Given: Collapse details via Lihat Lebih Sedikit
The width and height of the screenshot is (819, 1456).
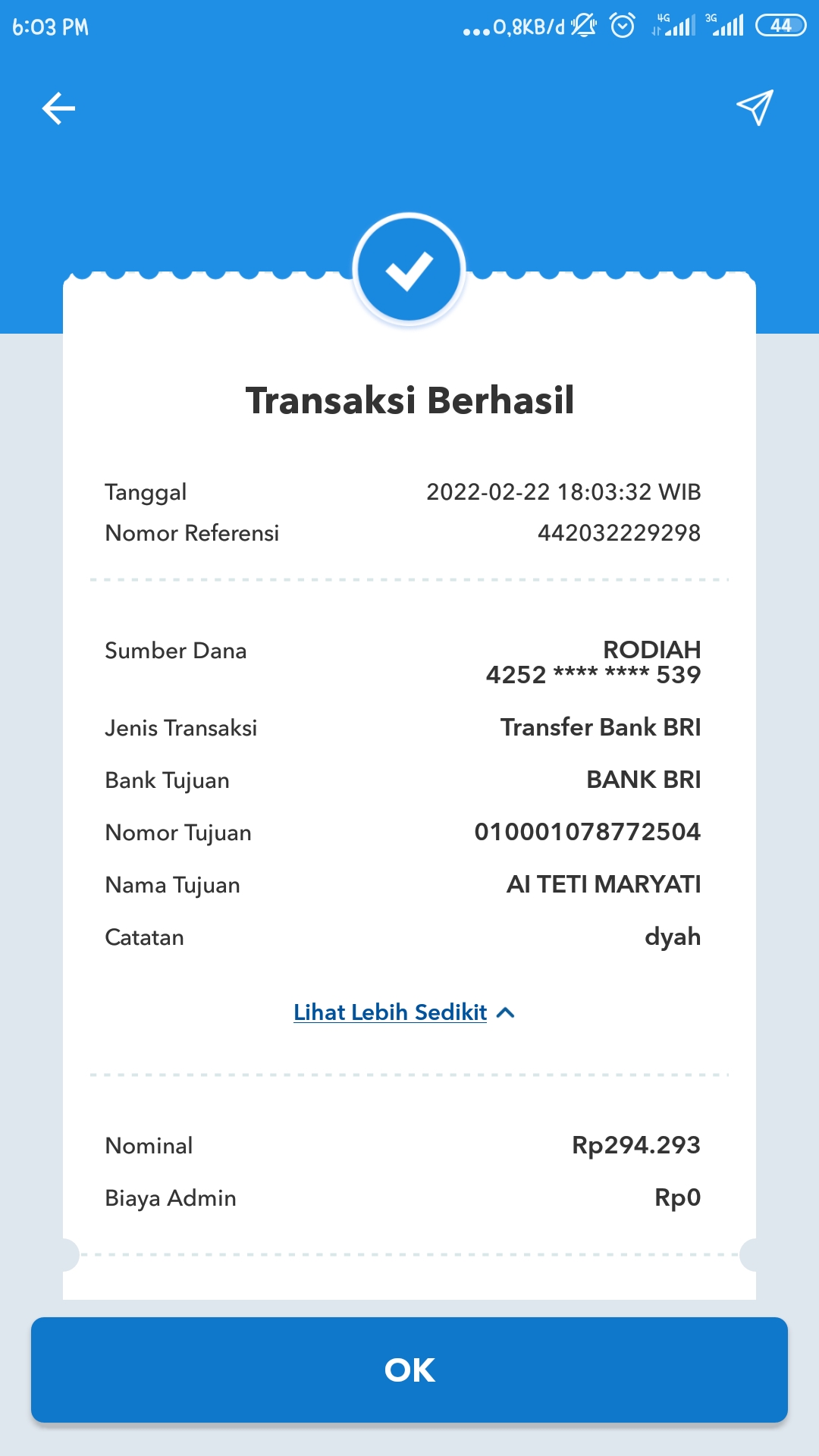Looking at the screenshot, I should (x=404, y=1012).
